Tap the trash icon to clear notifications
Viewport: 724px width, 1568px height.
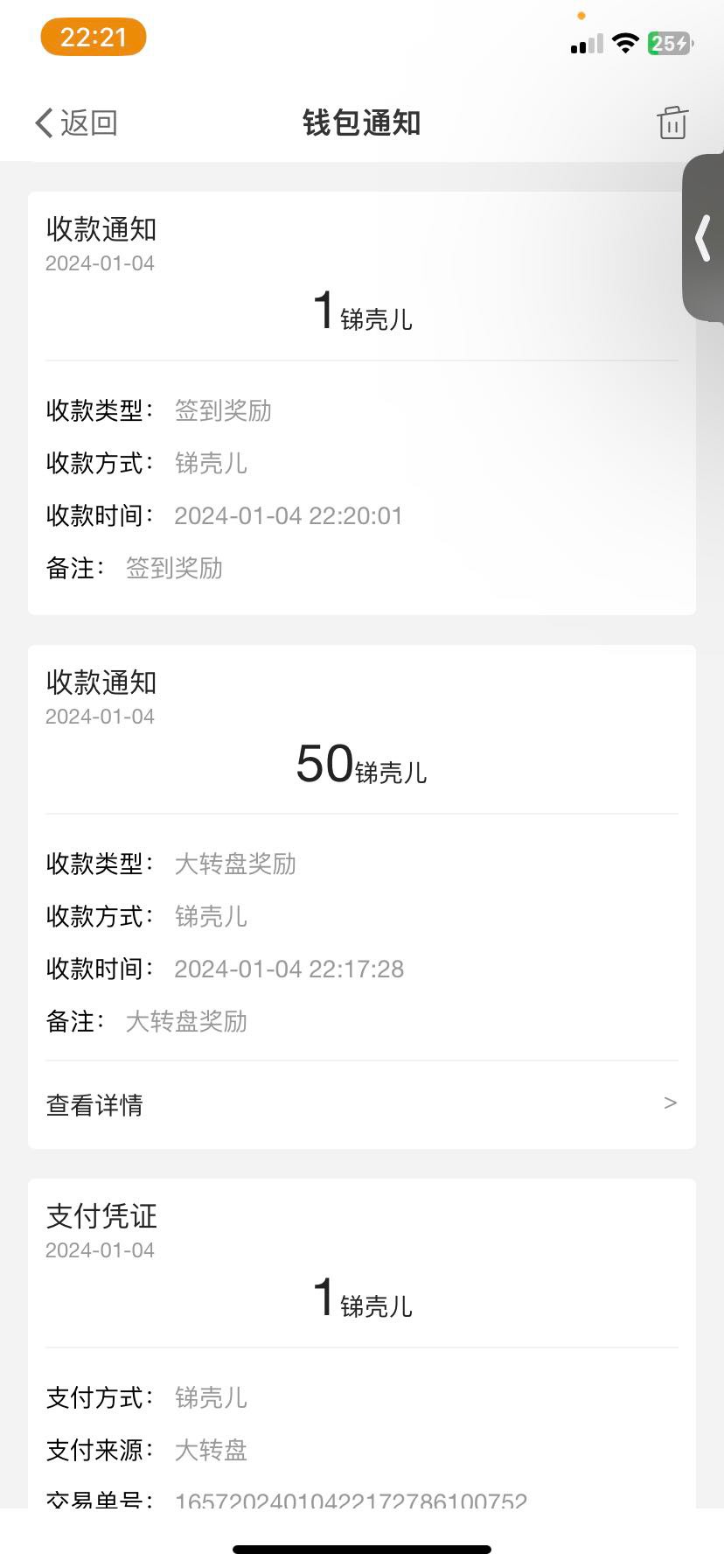672,122
